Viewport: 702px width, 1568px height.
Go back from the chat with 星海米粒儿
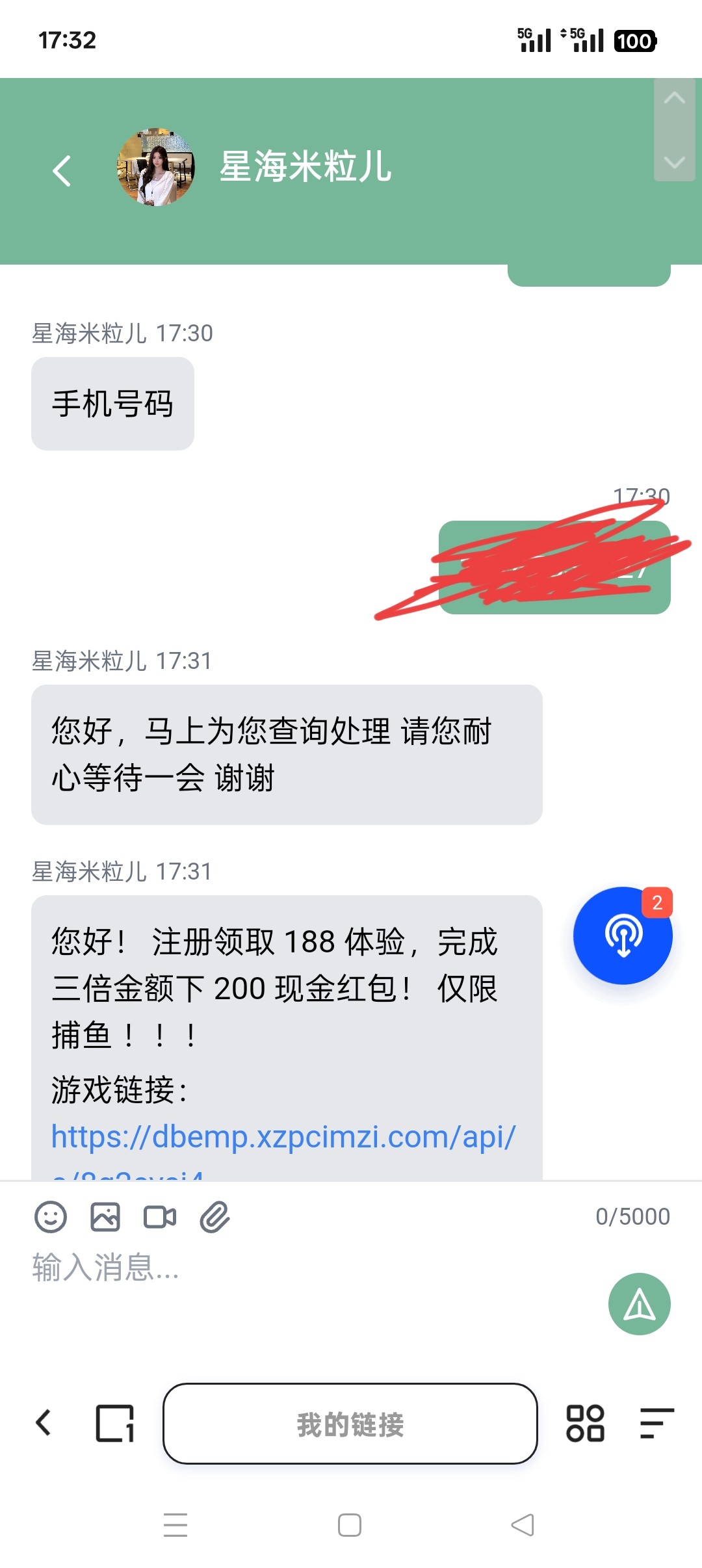tap(62, 171)
